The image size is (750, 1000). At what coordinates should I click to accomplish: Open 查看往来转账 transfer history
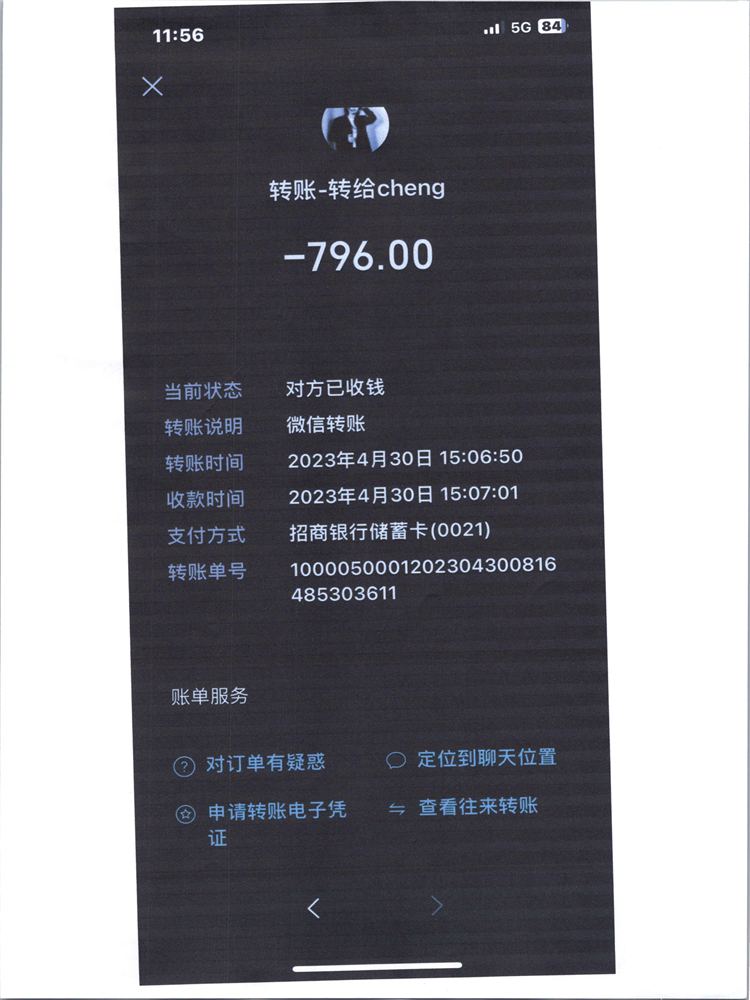click(477, 806)
